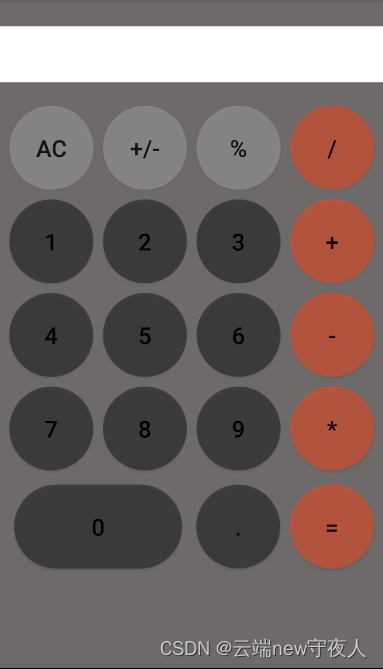The width and height of the screenshot is (383, 669).
Task: Select the minus operator
Action: pyautogui.click(x=332, y=335)
